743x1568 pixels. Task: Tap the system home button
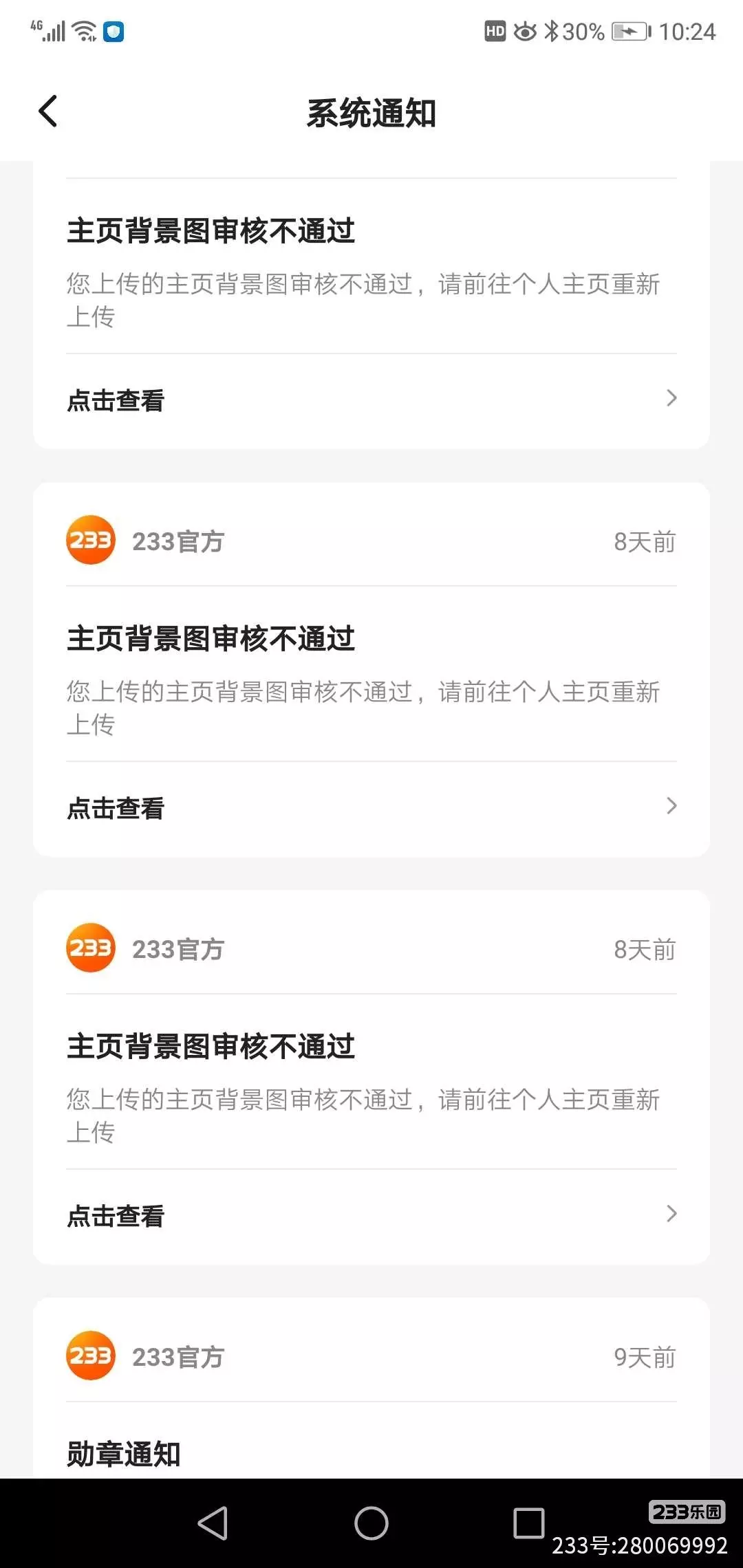coord(371,1523)
